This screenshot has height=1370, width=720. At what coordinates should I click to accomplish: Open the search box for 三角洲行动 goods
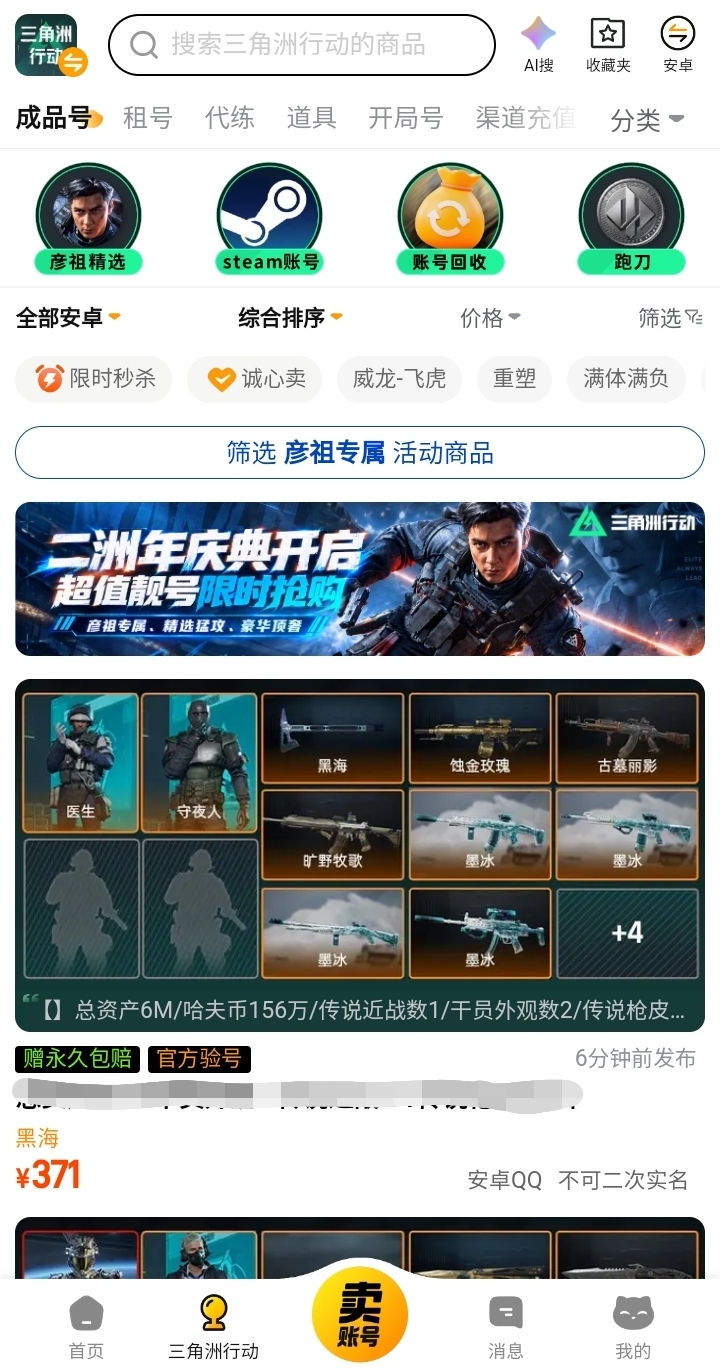[301, 45]
